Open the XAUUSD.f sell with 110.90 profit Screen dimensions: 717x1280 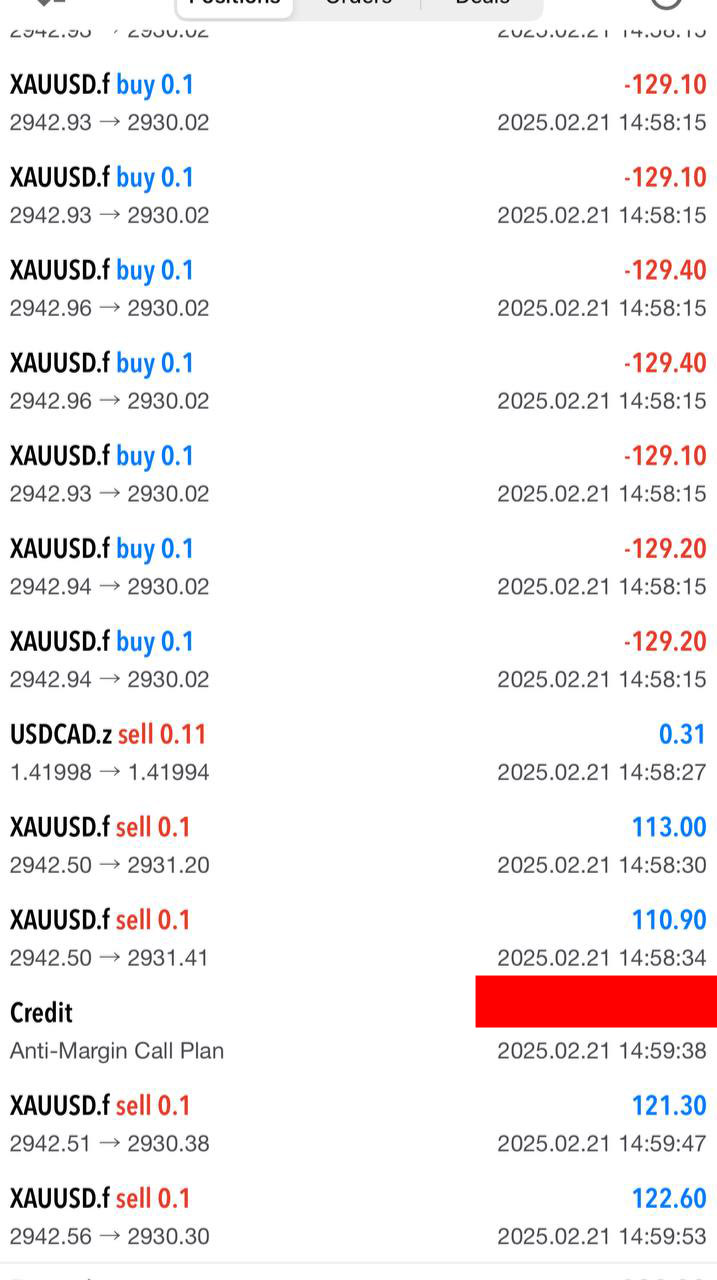tap(358, 939)
